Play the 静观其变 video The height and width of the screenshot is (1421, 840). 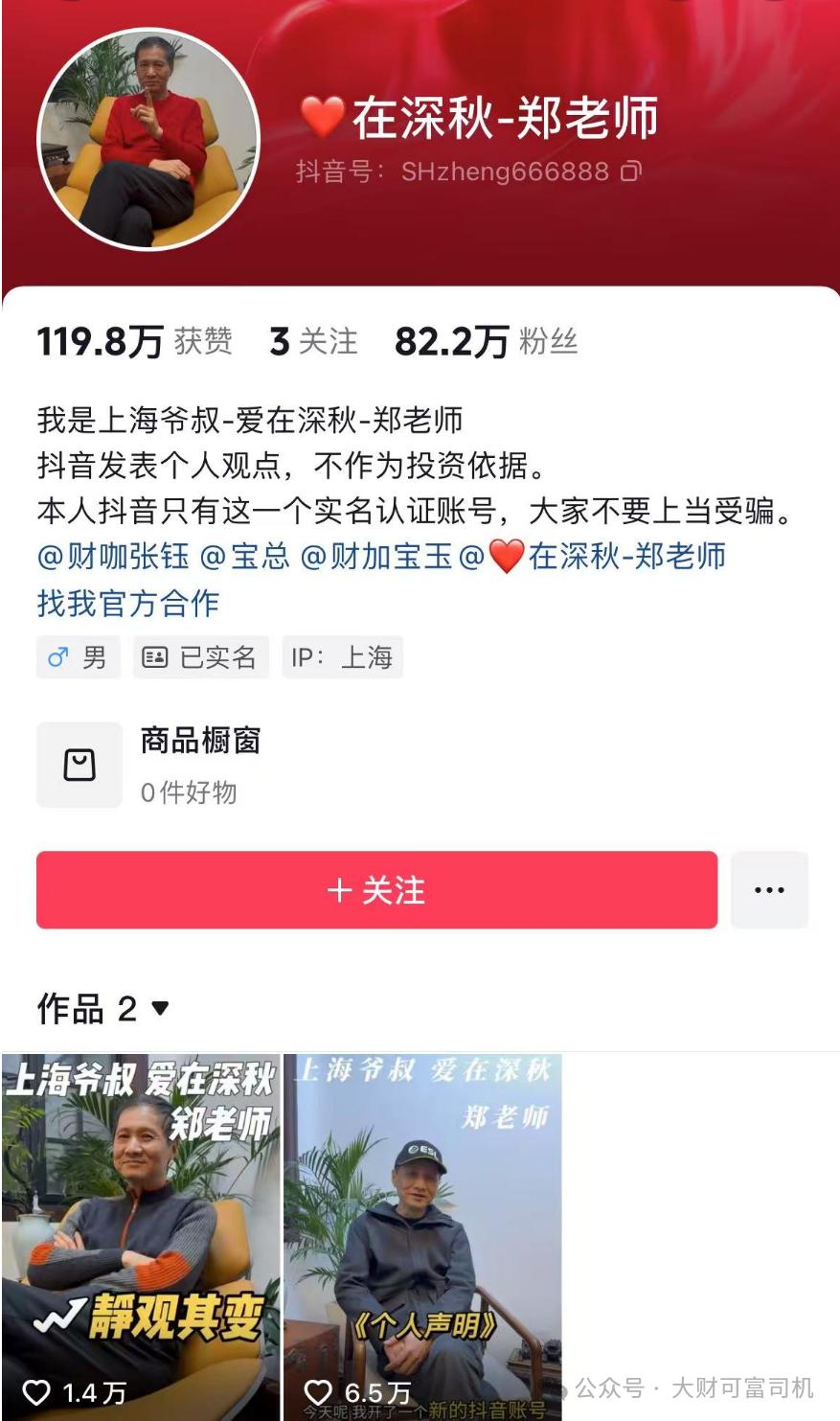(141, 1236)
